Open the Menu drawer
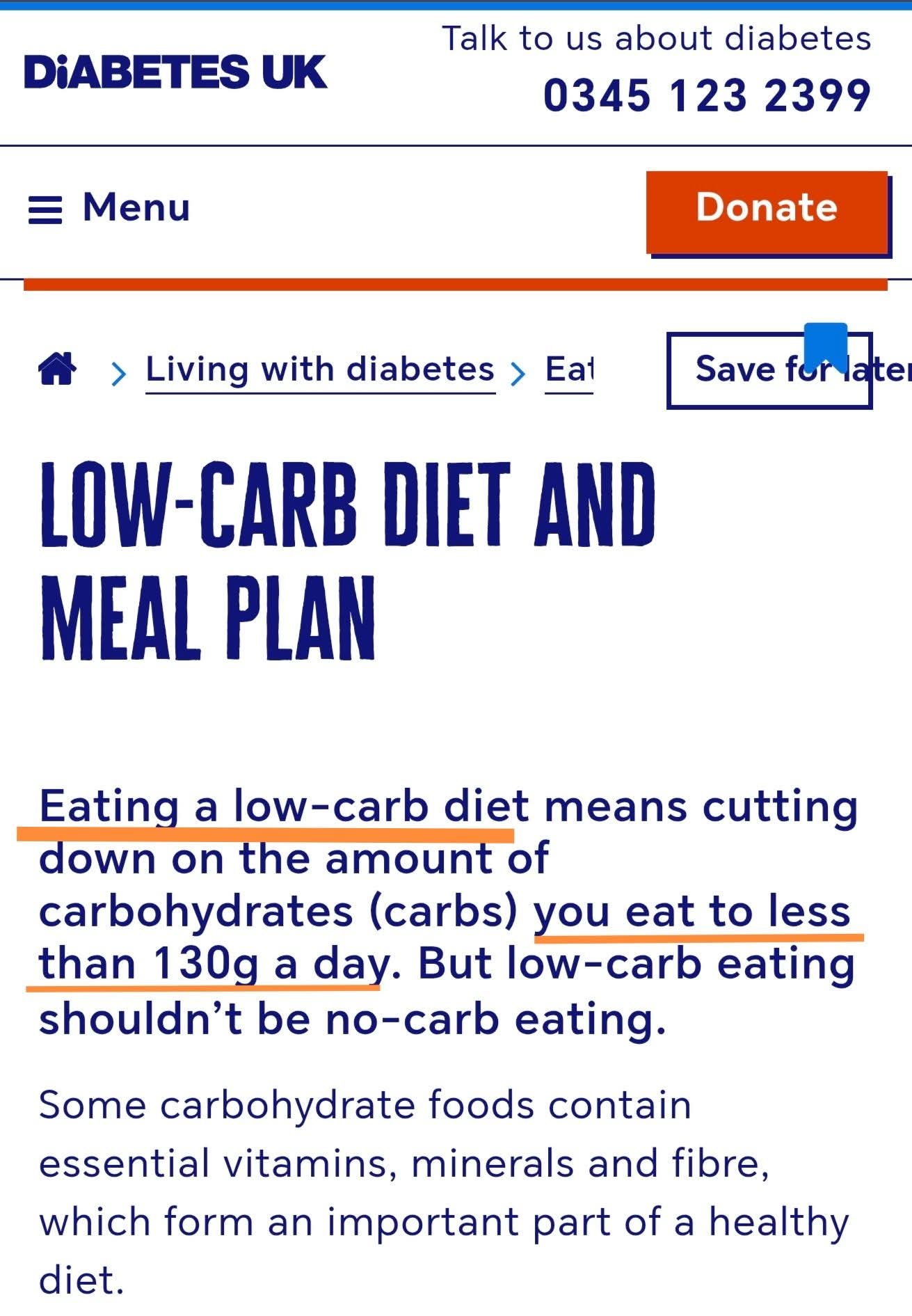Viewport: 912px width, 1316px height. [109, 208]
